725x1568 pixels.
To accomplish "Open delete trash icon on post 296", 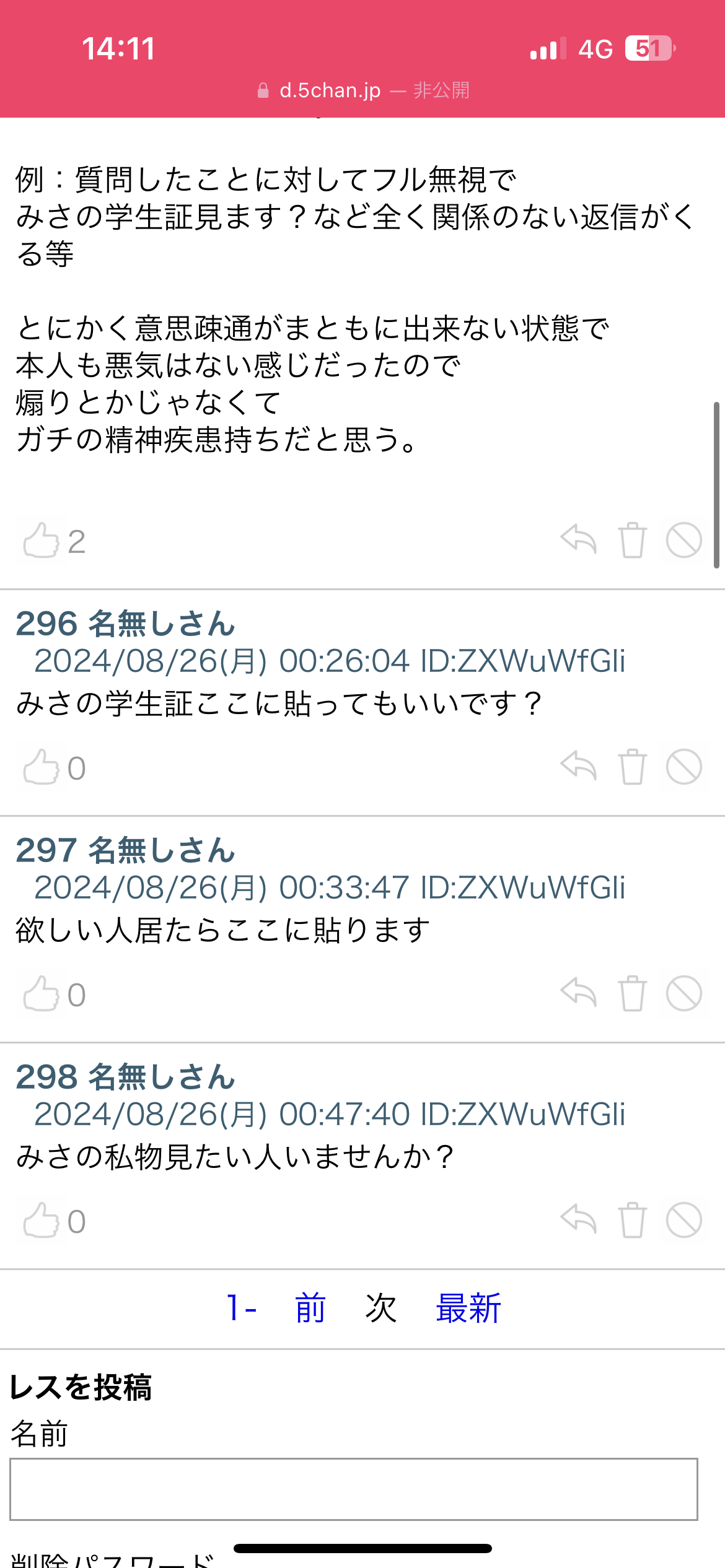I will coord(633,768).
